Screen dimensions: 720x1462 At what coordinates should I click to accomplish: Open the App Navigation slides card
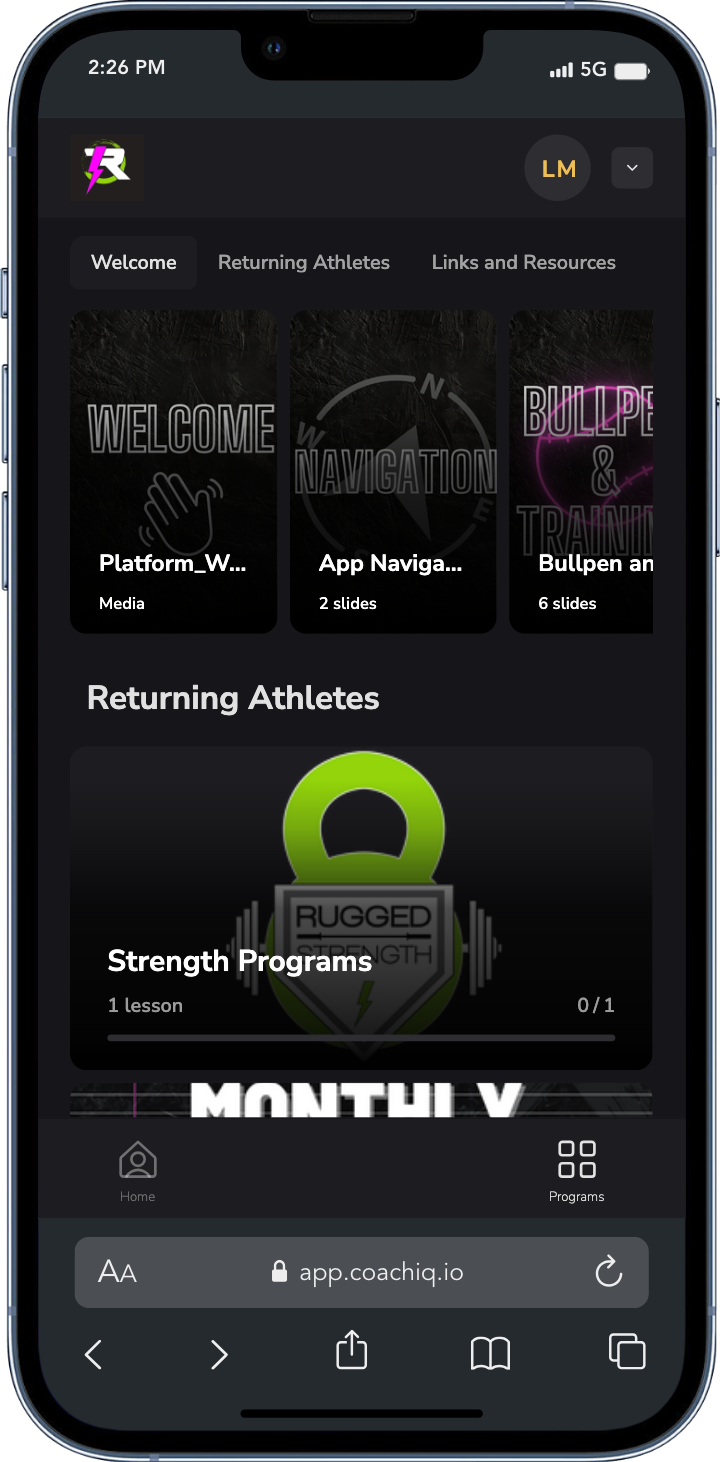[393, 472]
